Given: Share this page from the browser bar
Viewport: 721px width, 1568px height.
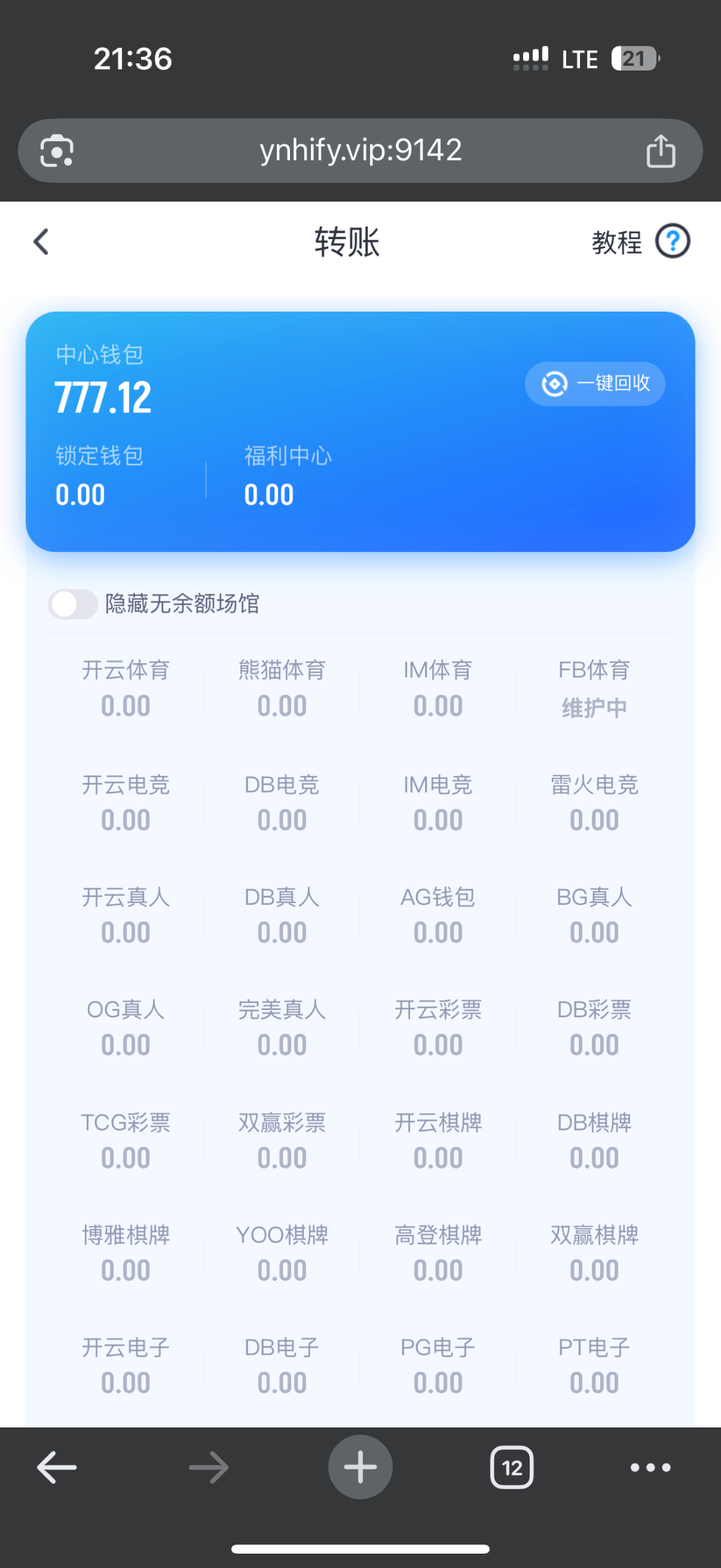Looking at the screenshot, I should [x=660, y=151].
